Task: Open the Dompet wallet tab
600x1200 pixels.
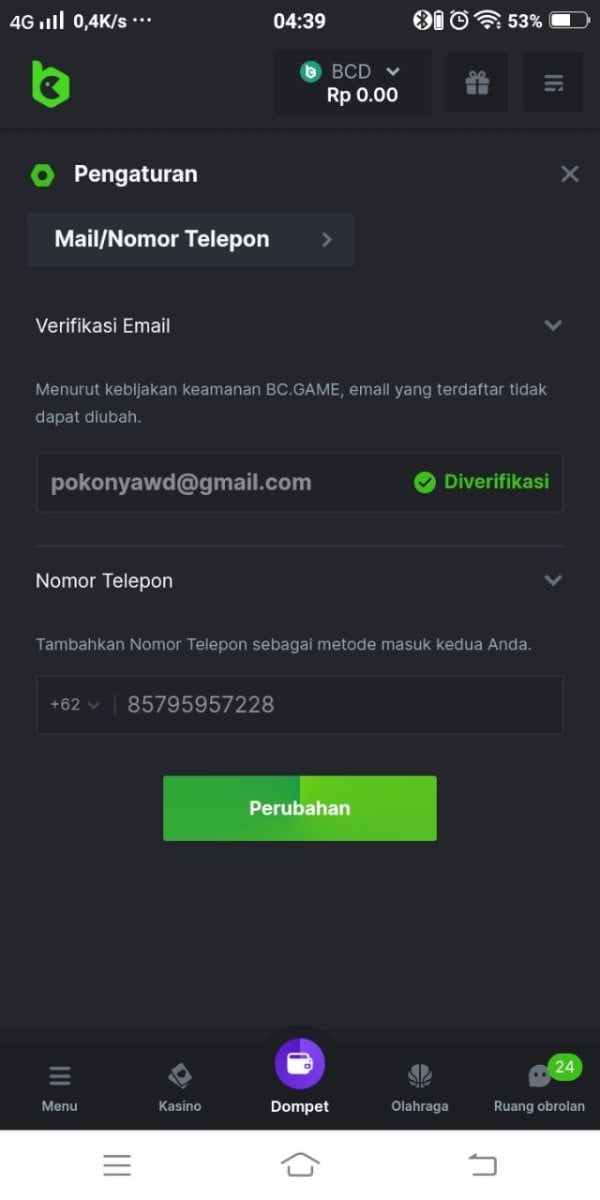Action: tap(300, 1075)
